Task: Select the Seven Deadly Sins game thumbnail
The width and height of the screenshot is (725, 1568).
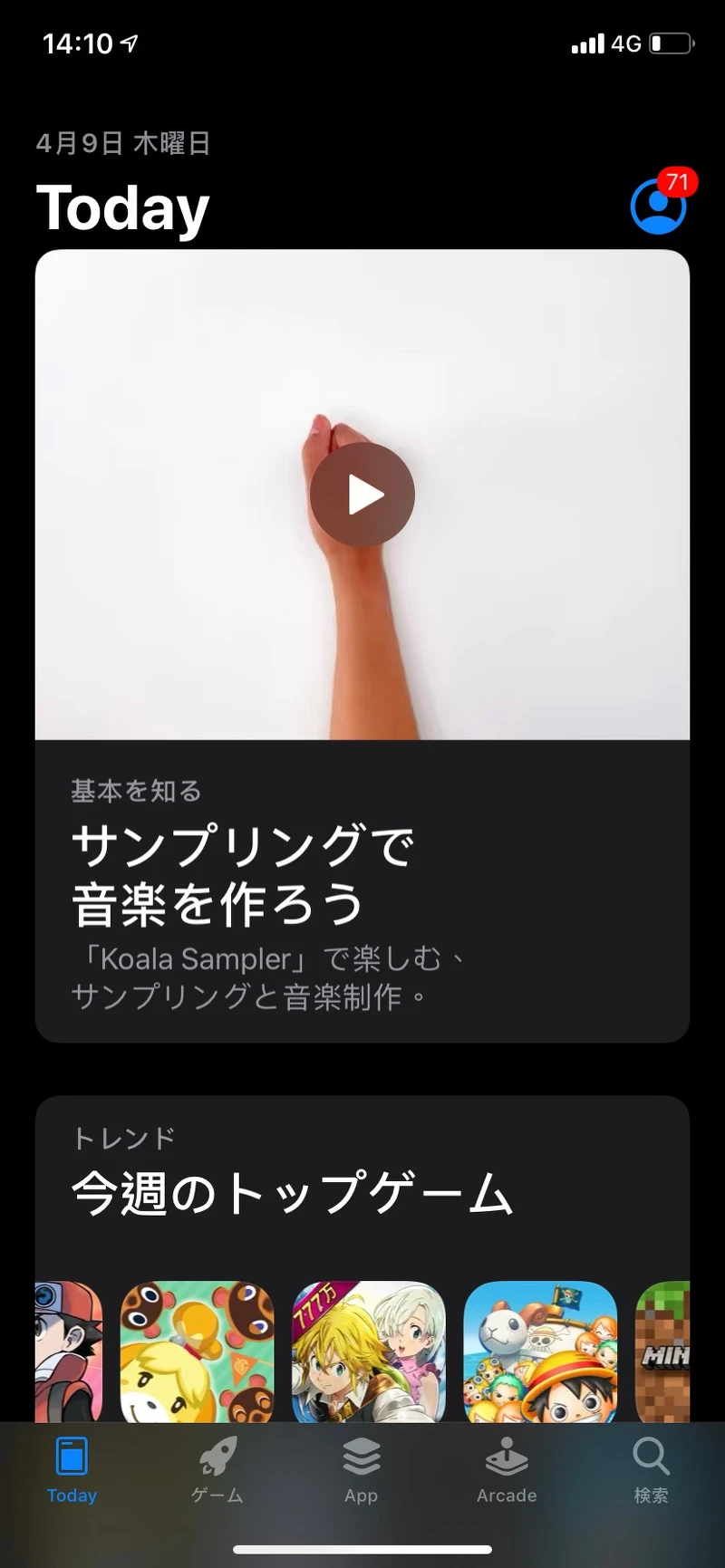Action: tap(368, 1353)
